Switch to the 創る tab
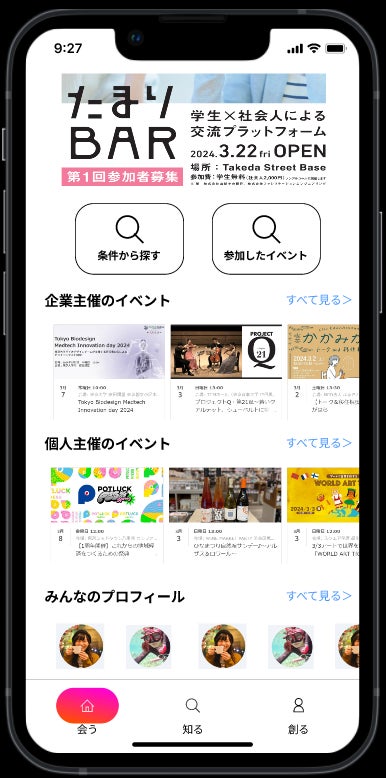Image resolution: width=386 pixels, height=778 pixels. [298, 716]
